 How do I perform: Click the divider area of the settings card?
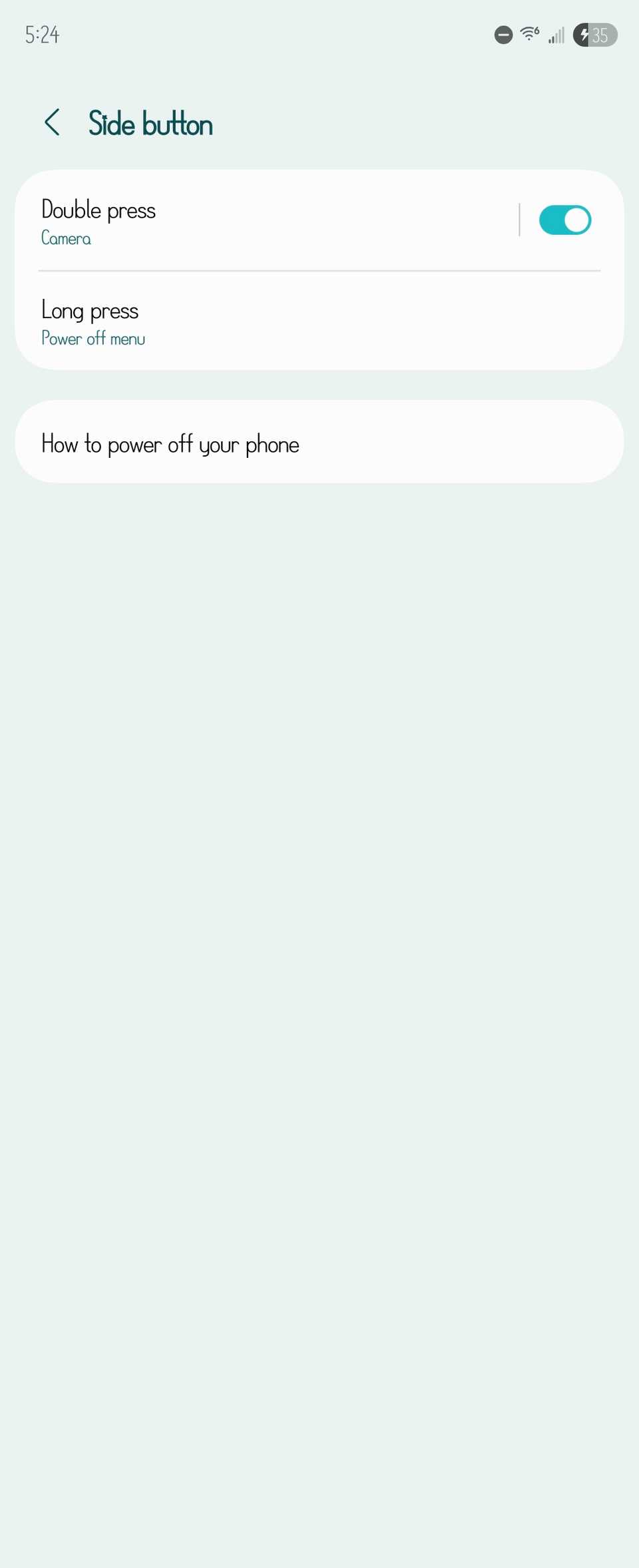[319, 272]
